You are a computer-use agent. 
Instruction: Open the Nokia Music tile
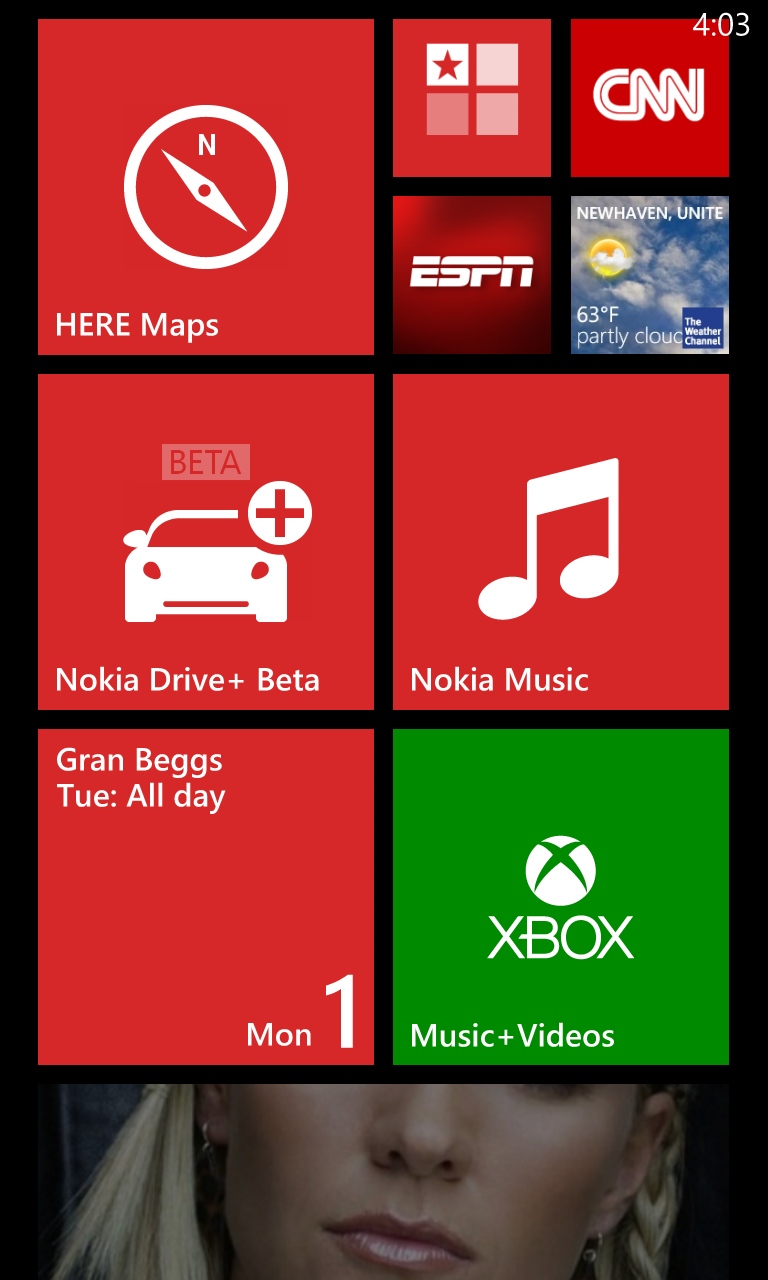coord(561,542)
